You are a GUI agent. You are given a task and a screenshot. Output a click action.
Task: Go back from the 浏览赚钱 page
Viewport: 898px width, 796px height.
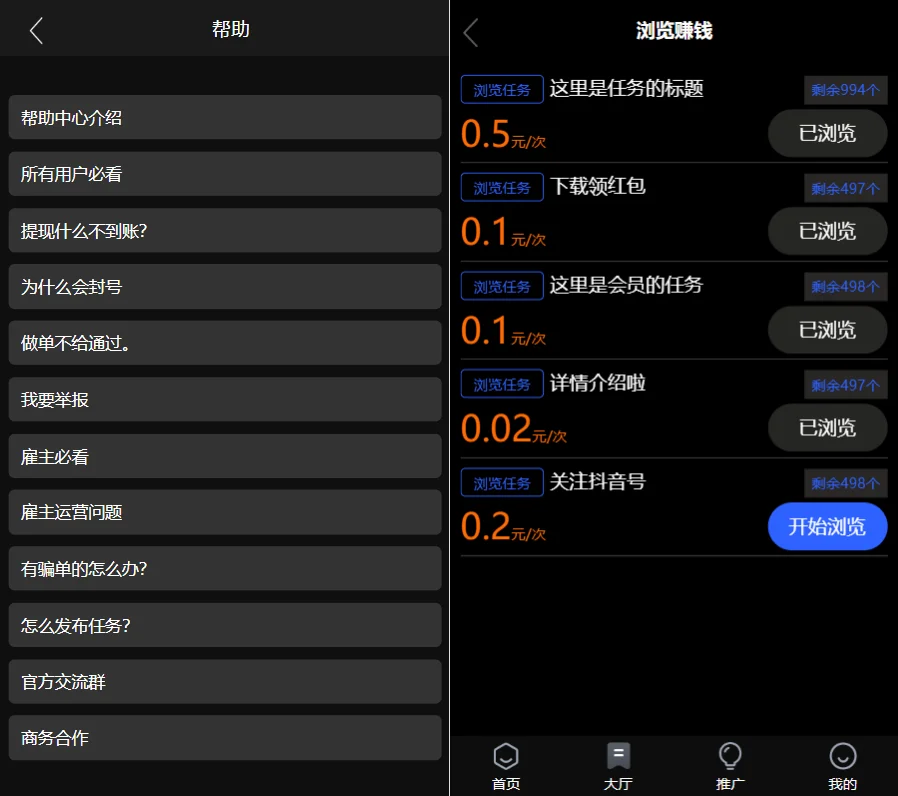tap(471, 32)
